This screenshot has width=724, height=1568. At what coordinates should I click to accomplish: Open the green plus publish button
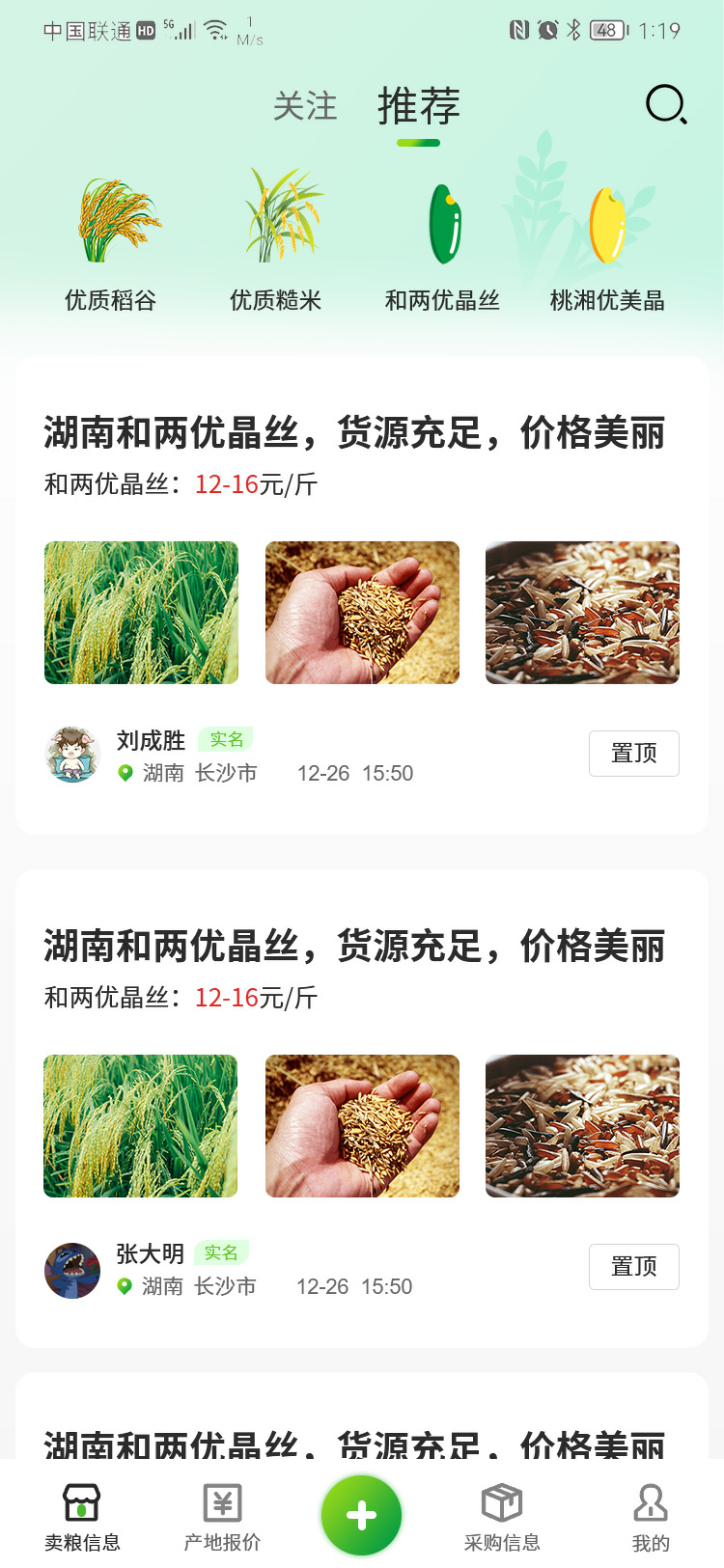[361, 1515]
